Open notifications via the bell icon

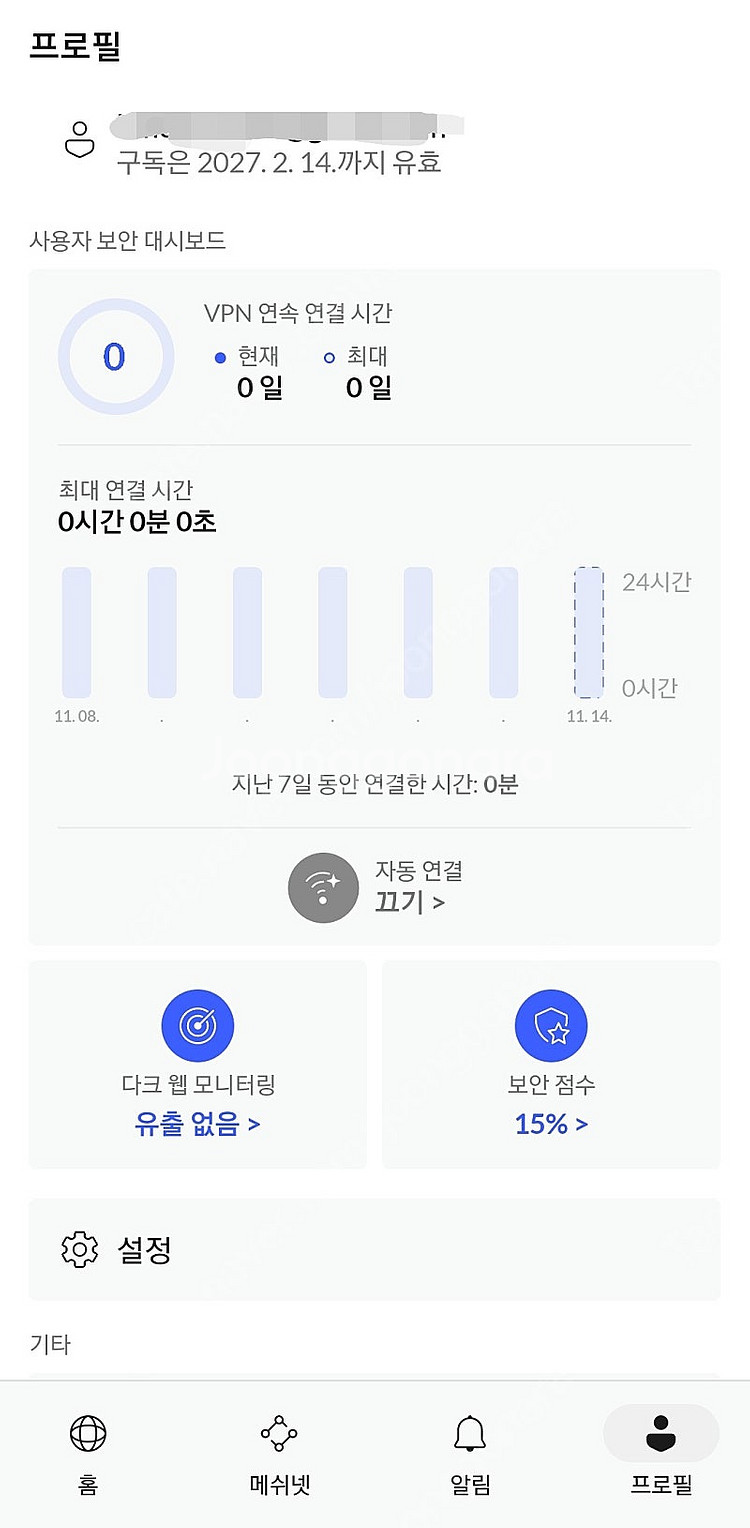[470, 1432]
